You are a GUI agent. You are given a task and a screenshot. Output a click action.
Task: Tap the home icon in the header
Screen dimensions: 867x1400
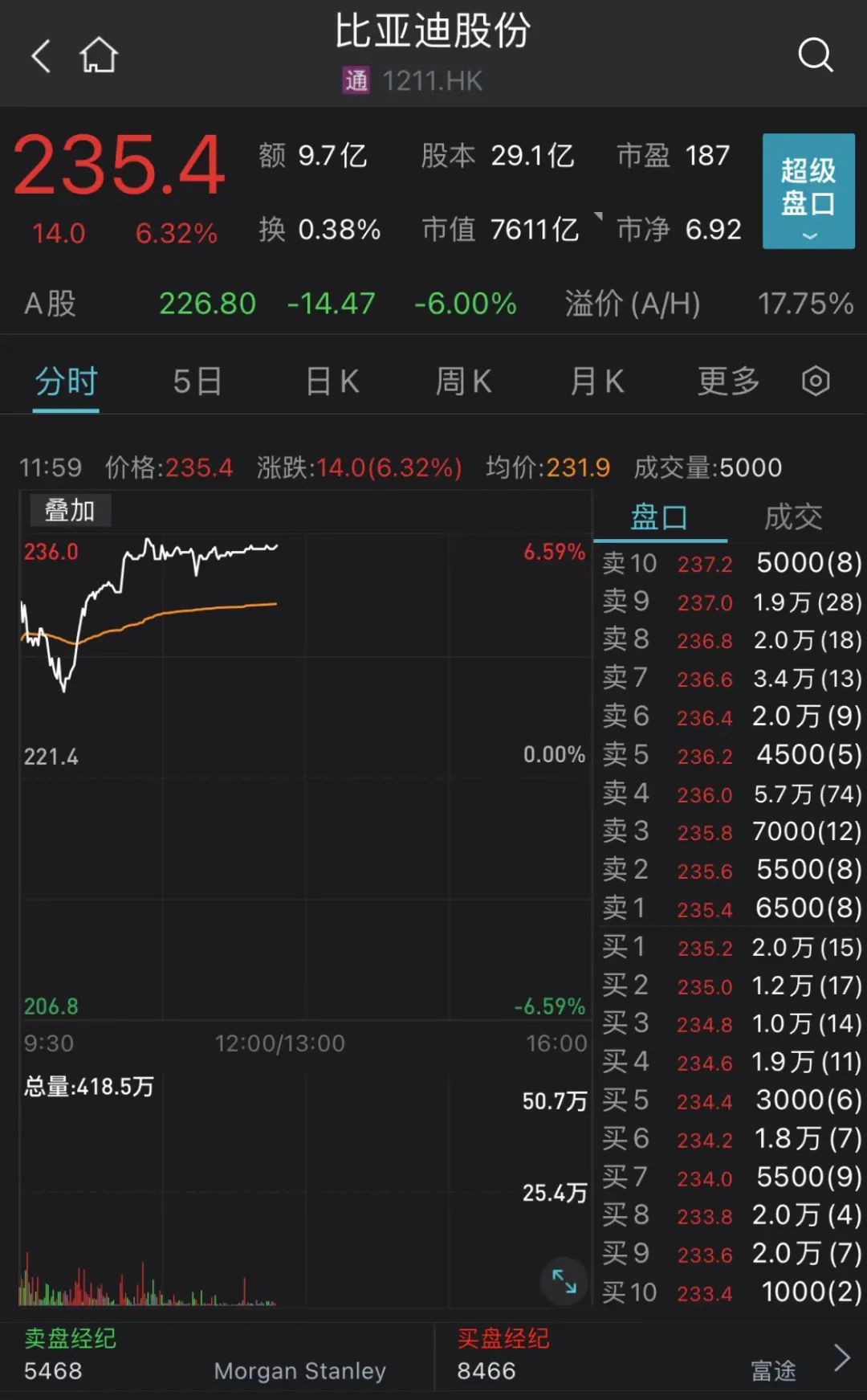pos(99,55)
